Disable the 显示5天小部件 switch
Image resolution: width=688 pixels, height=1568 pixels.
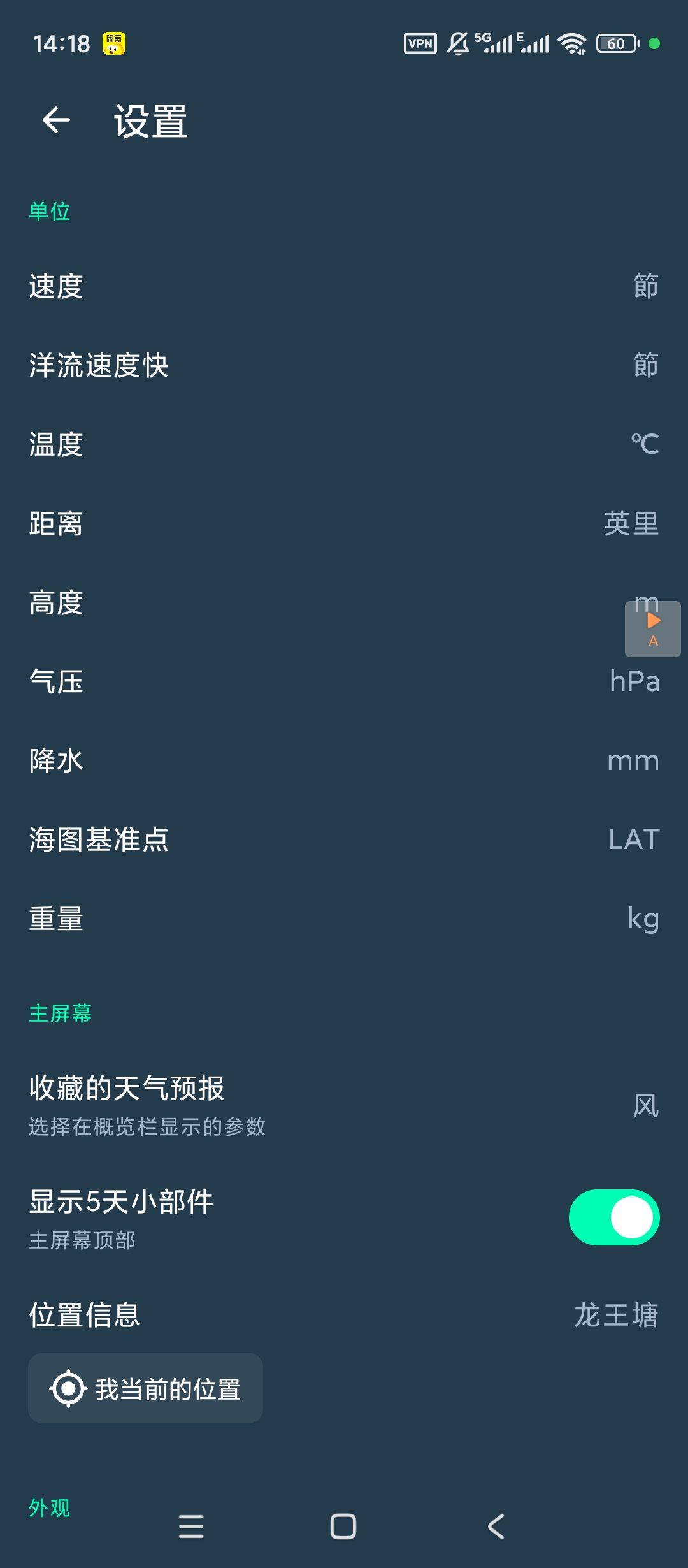(613, 1216)
